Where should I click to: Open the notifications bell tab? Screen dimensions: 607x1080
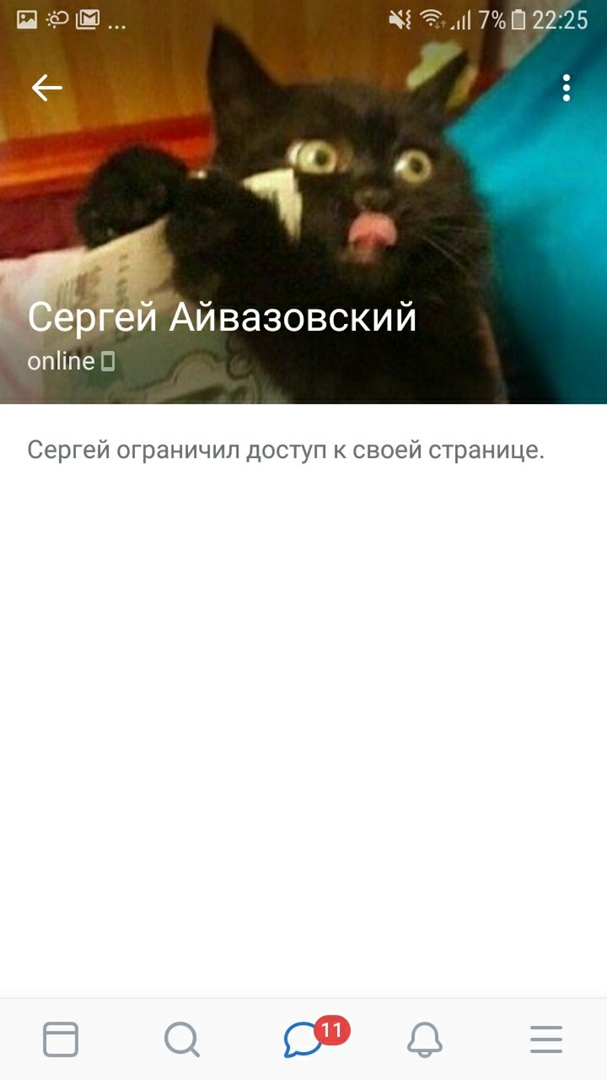coord(425,1039)
